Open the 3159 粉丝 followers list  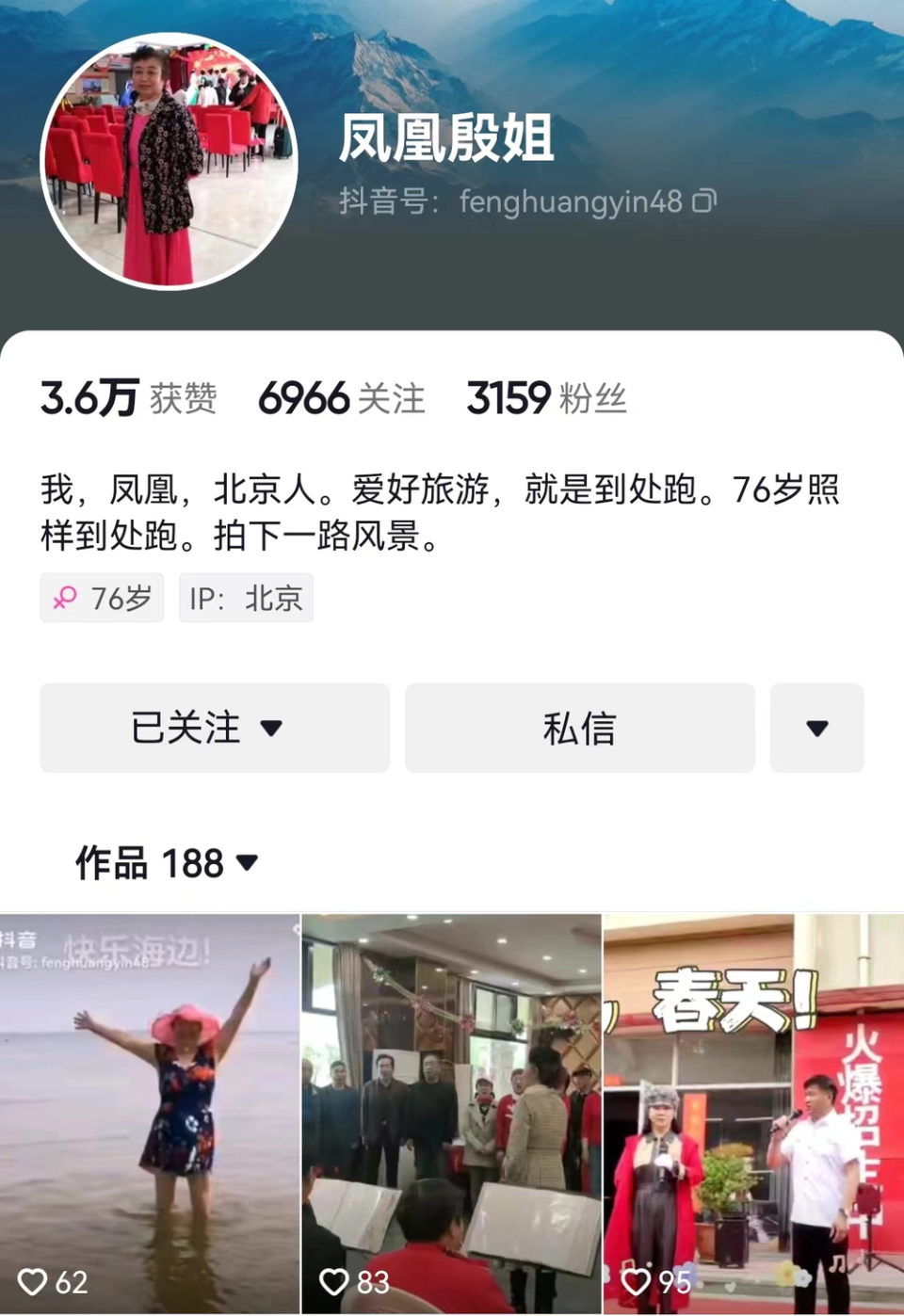(546, 398)
